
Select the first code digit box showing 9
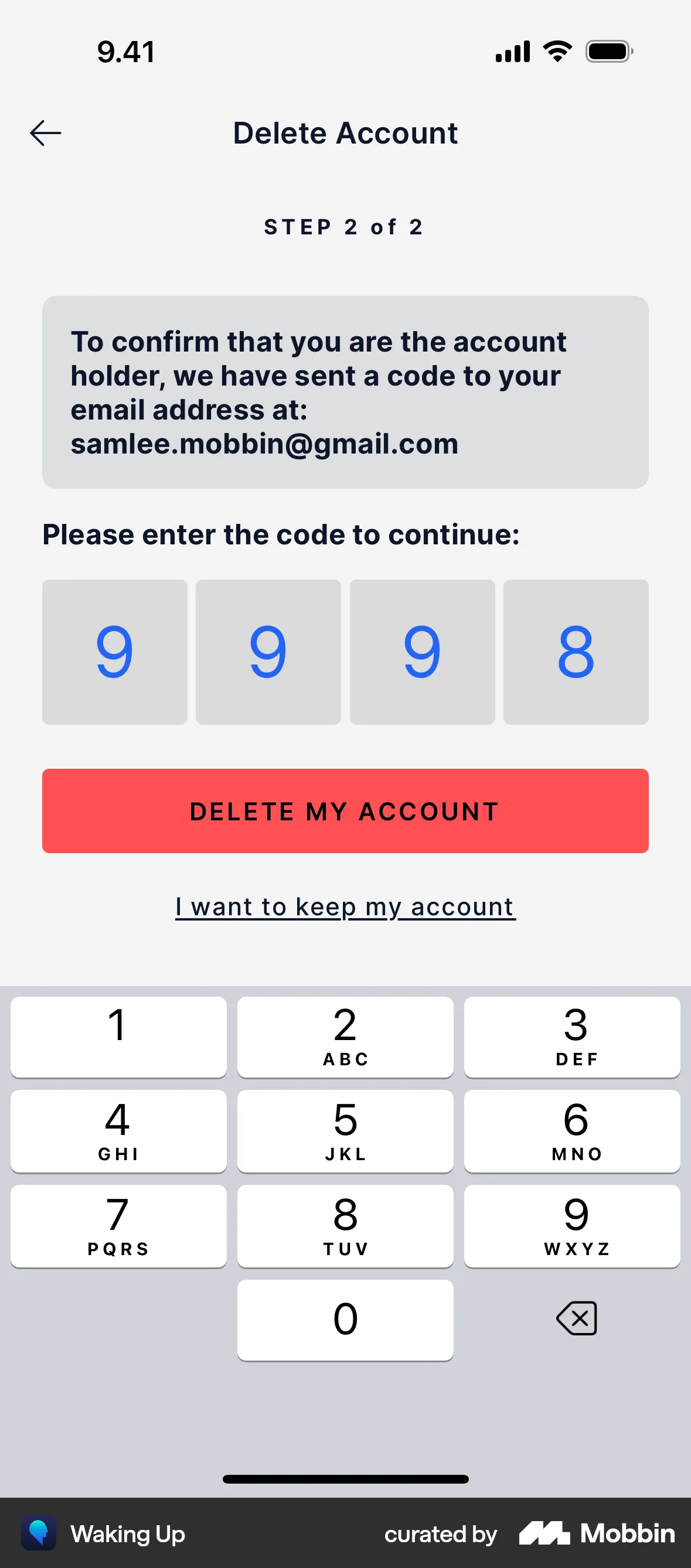pyautogui.click(x=114, y=650)
